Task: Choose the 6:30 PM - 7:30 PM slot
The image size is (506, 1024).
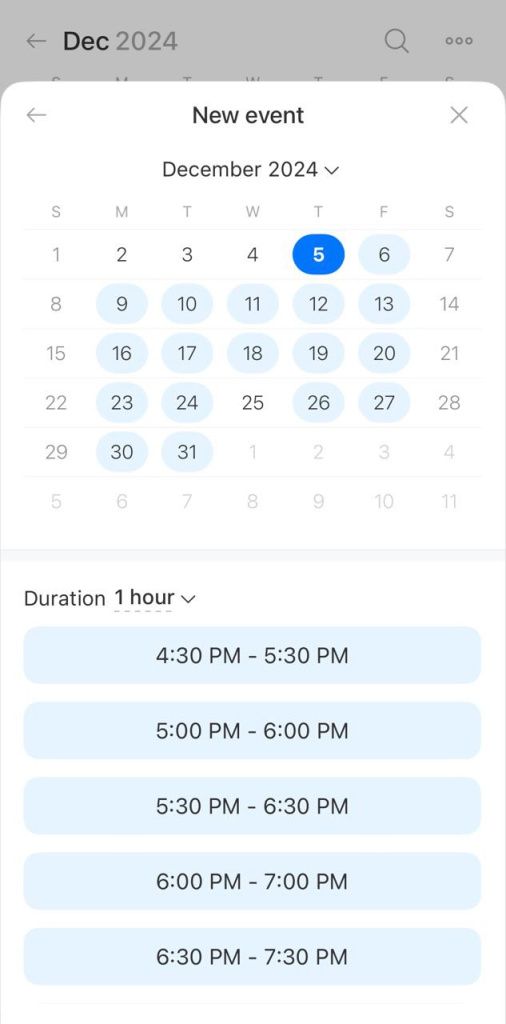Action: coord(252,957)
